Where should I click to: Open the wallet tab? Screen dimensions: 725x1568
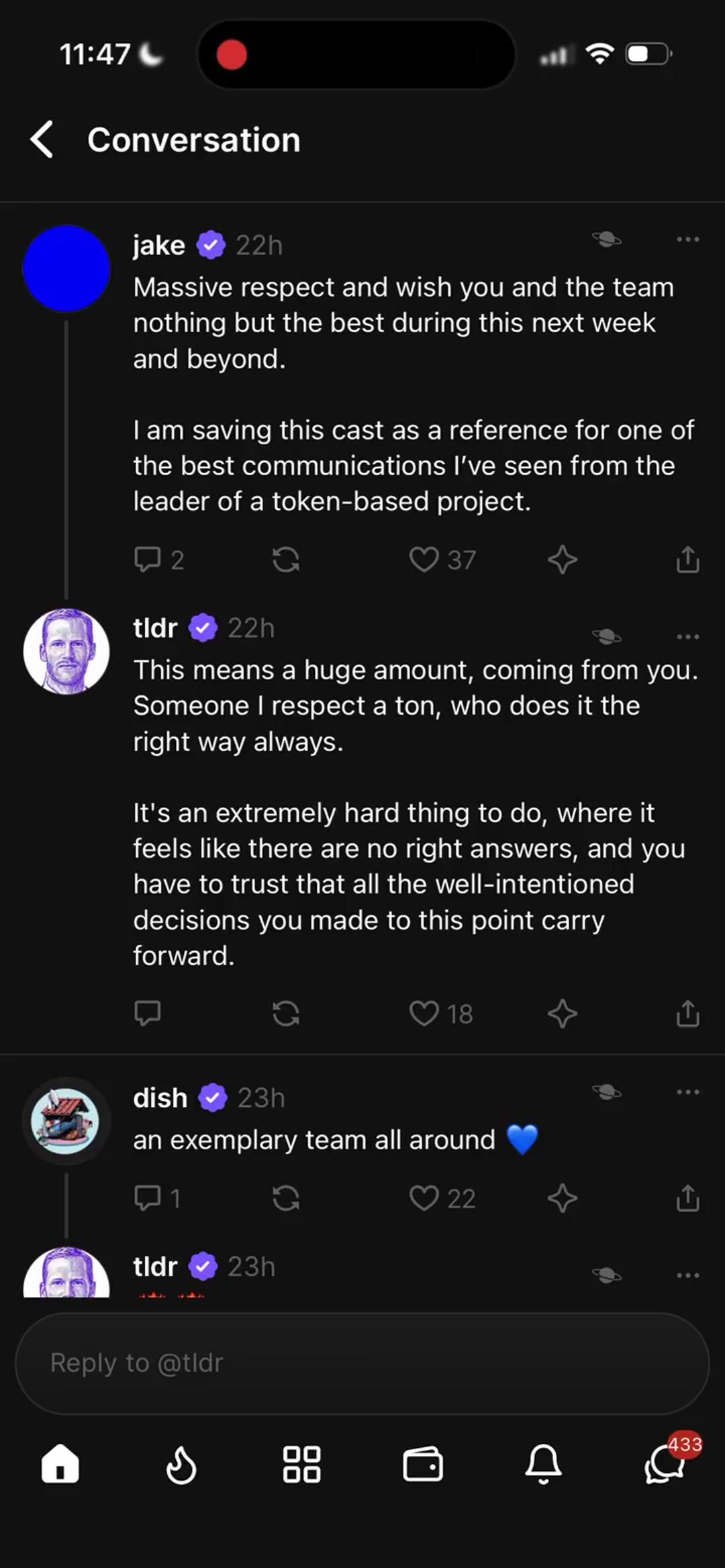(423, 1465)
